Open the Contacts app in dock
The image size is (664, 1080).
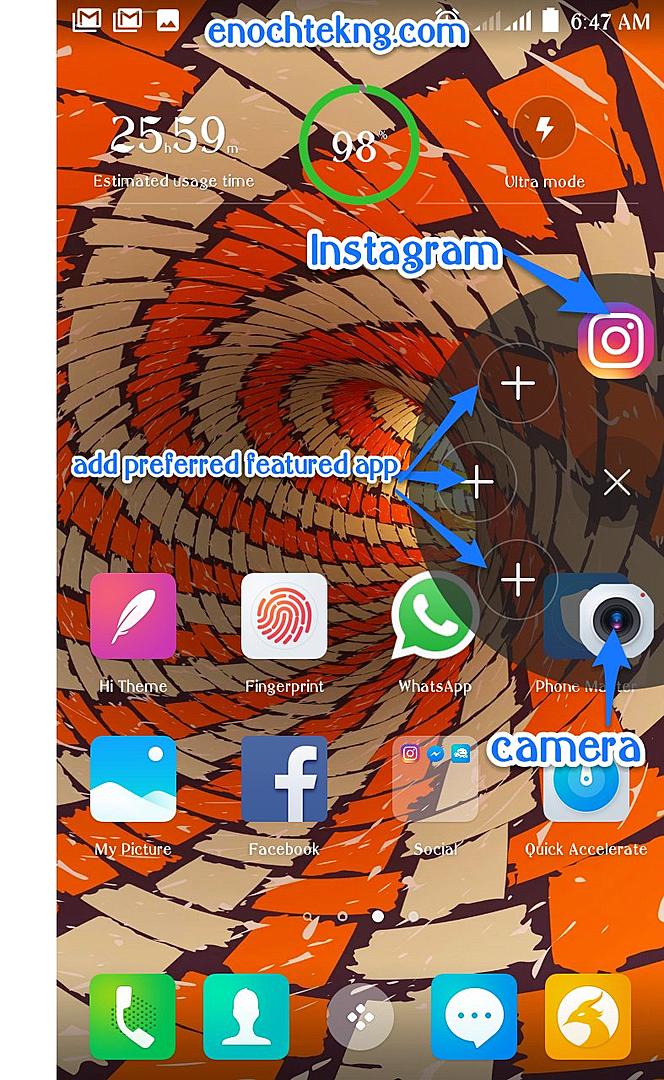pyautogui.click(x=246, y=1017)
